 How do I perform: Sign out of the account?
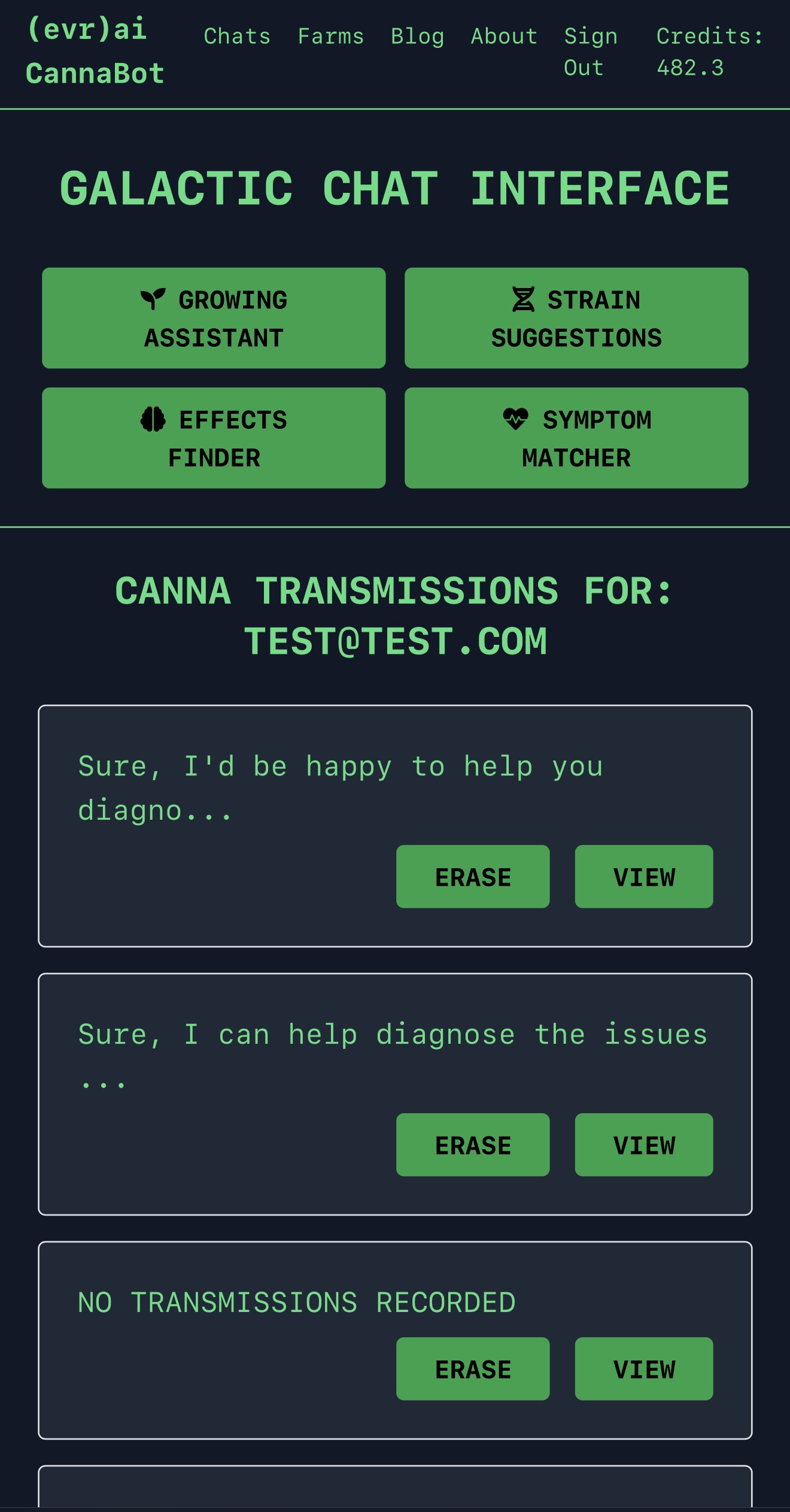[x=590, y=52]
